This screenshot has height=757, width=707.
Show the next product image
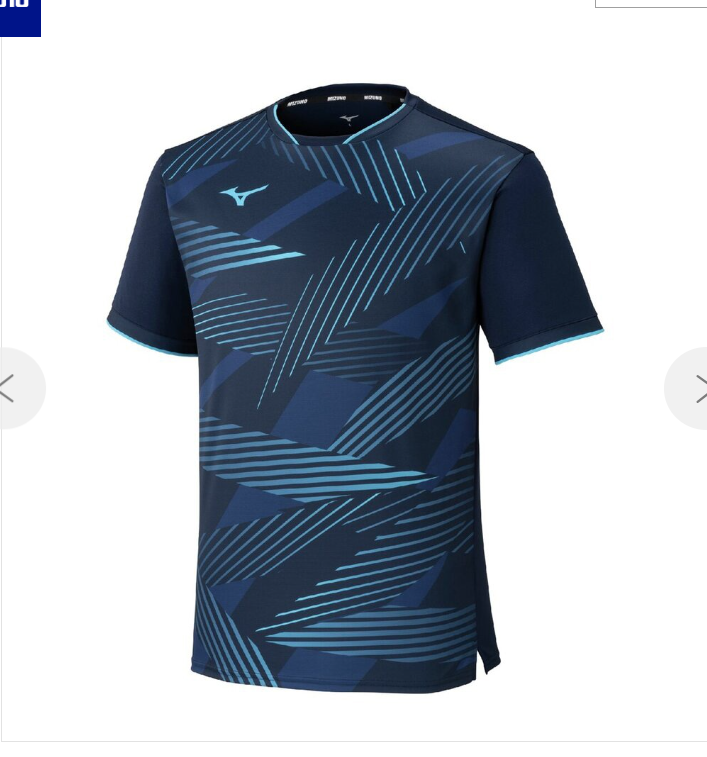692,389
